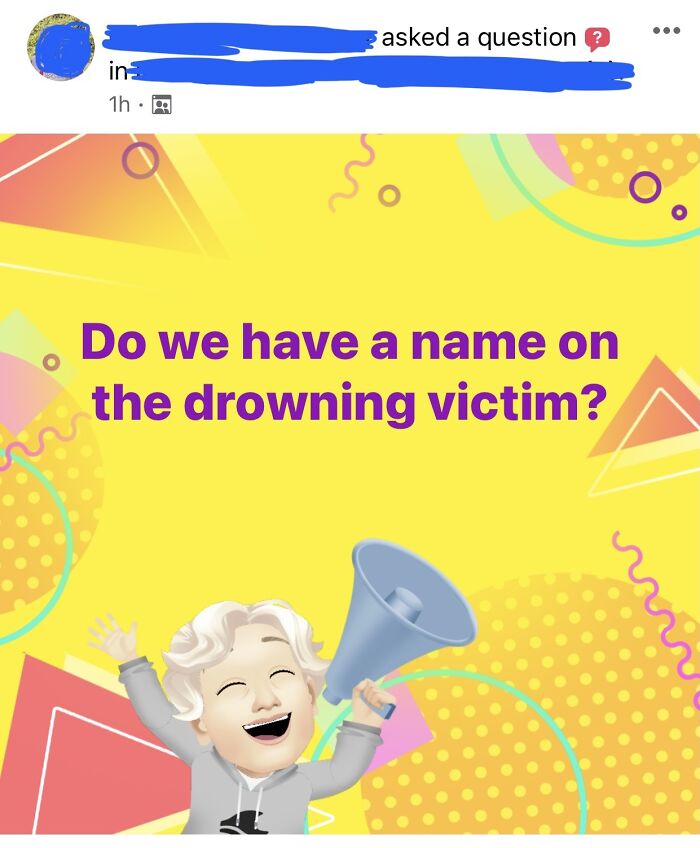700x848 pixels.
Task: Tap the group audience icon beside 1h
Action: click(161, 104)
